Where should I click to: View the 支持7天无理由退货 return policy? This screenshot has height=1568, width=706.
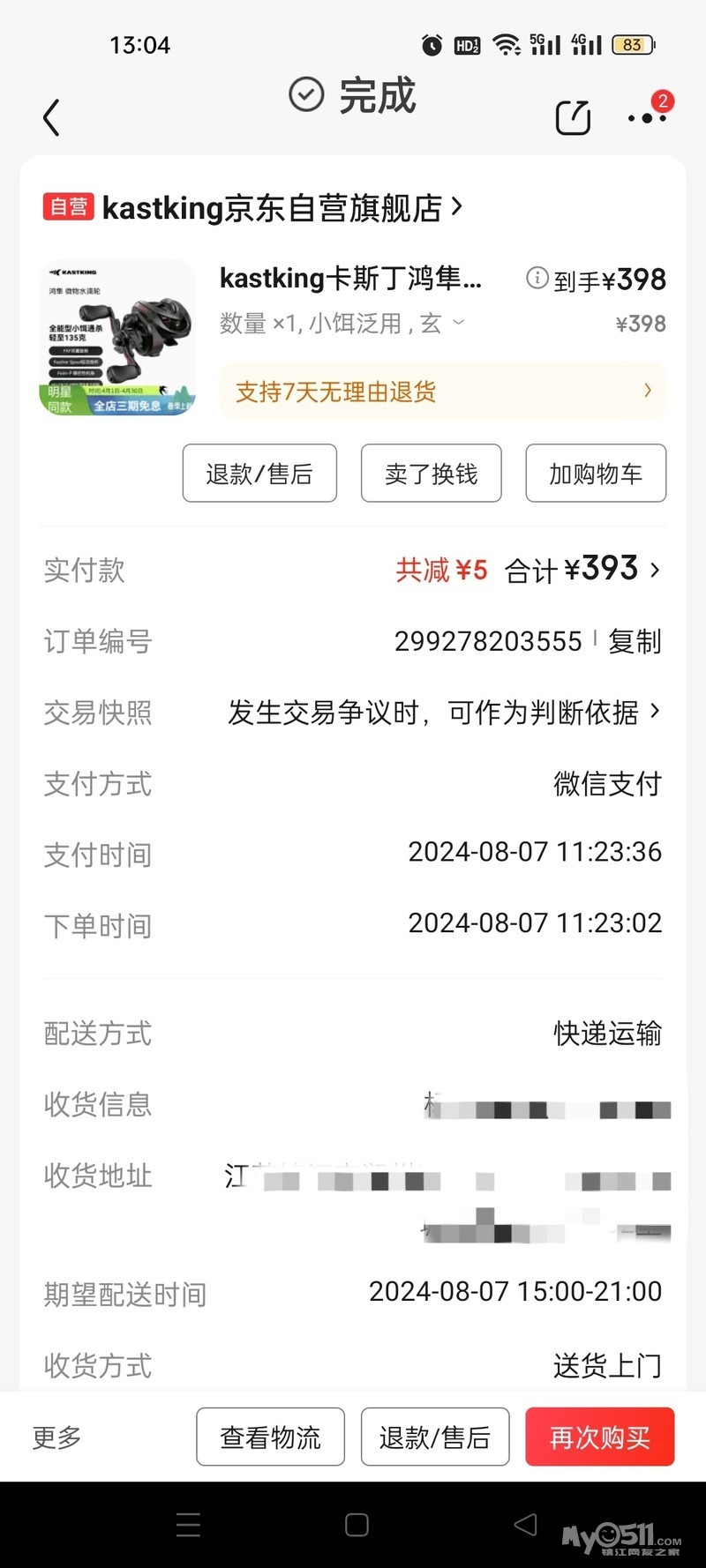click(x=443, y=392)
